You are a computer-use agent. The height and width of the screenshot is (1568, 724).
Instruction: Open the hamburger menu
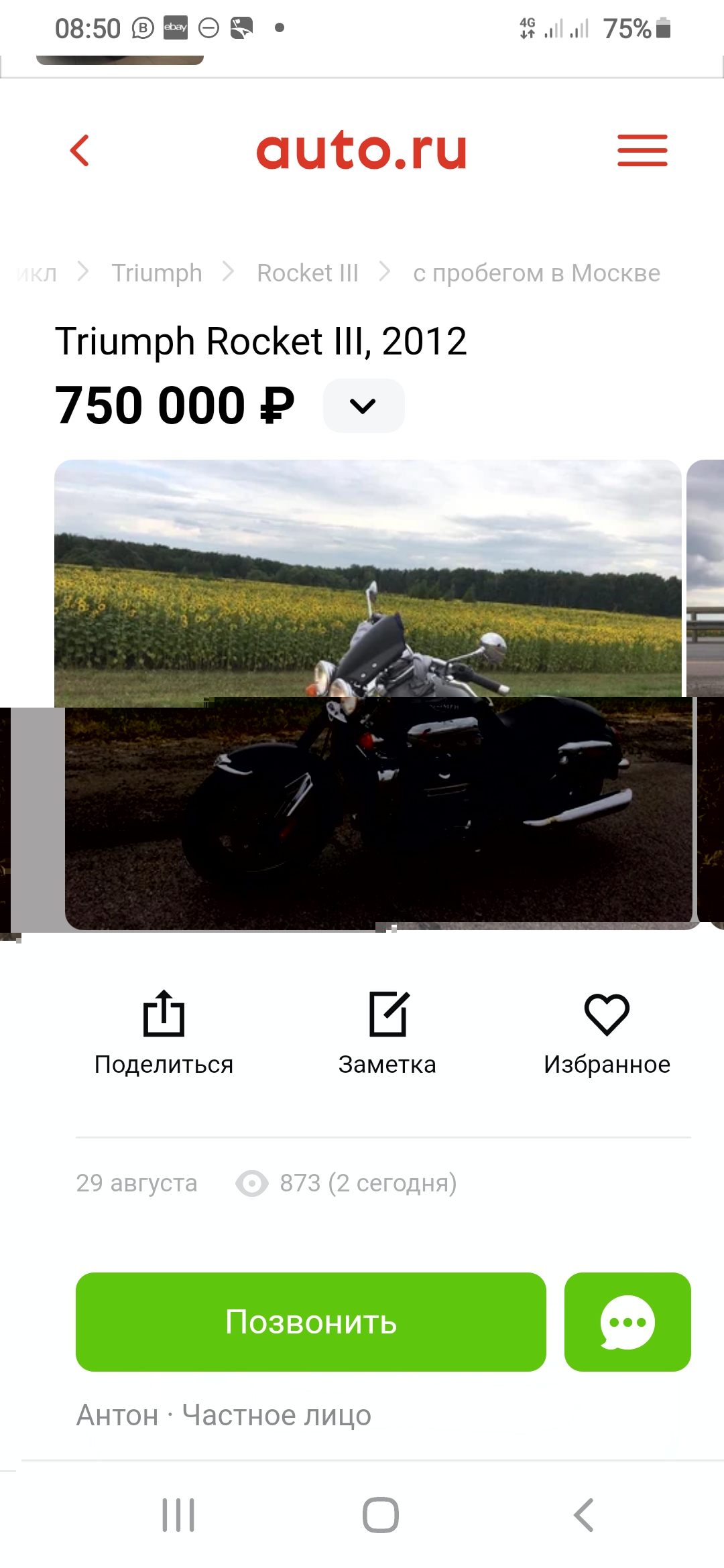642,150
